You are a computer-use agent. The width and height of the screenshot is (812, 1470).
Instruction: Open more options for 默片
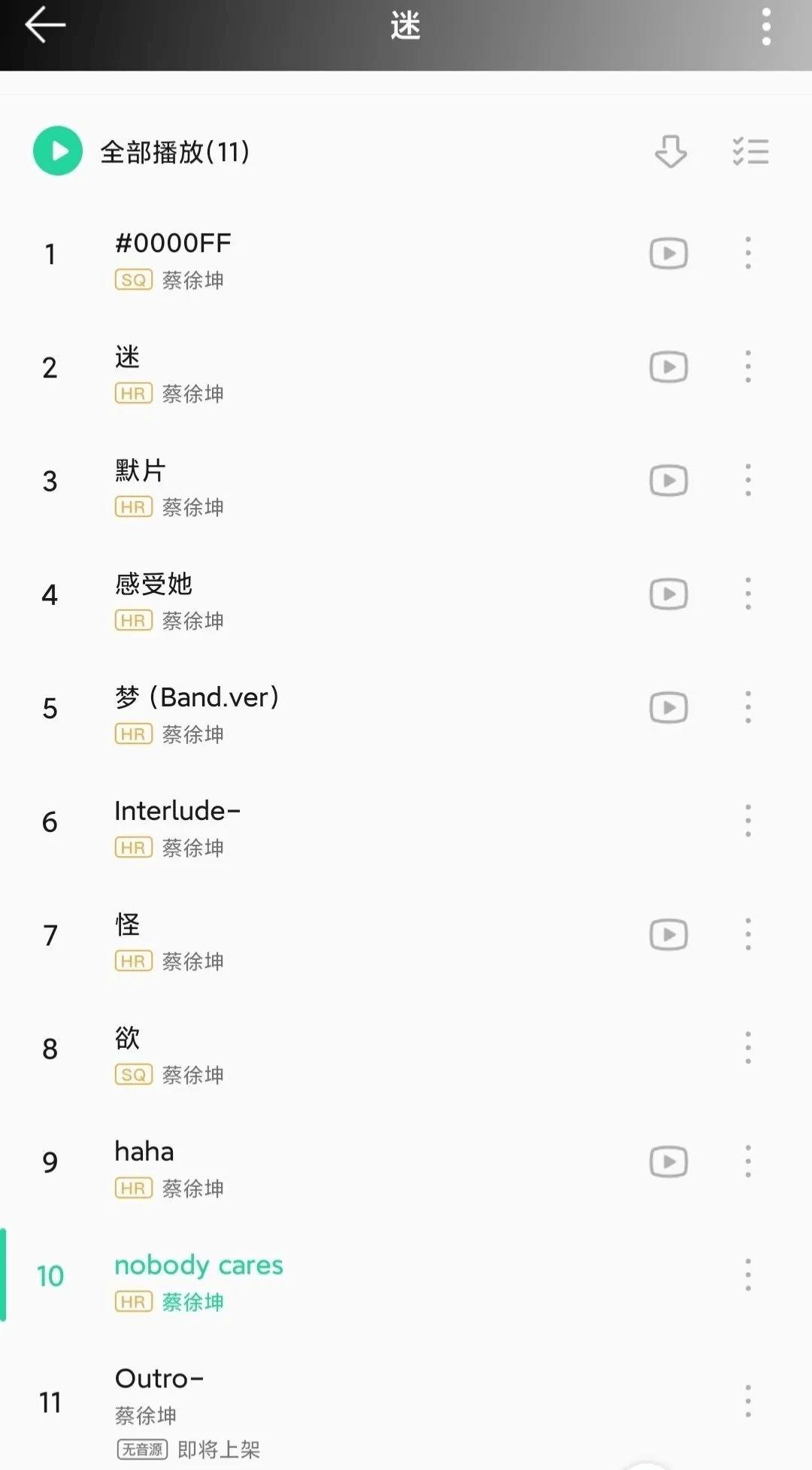click(747, 481)
